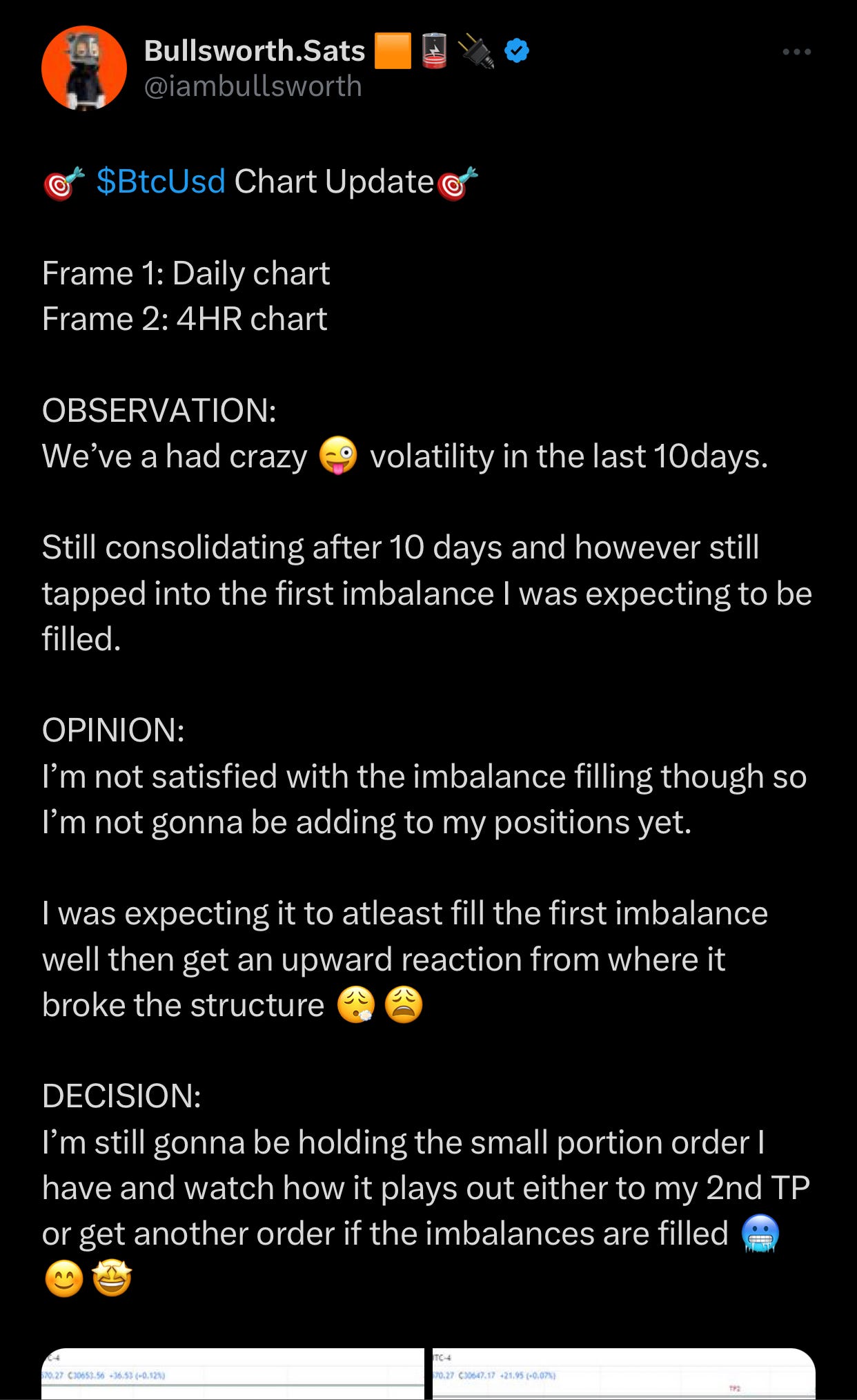This screenshot has height=1400, width=857.
Task: Open the first attached chart image
Action: pos(233,1374)
